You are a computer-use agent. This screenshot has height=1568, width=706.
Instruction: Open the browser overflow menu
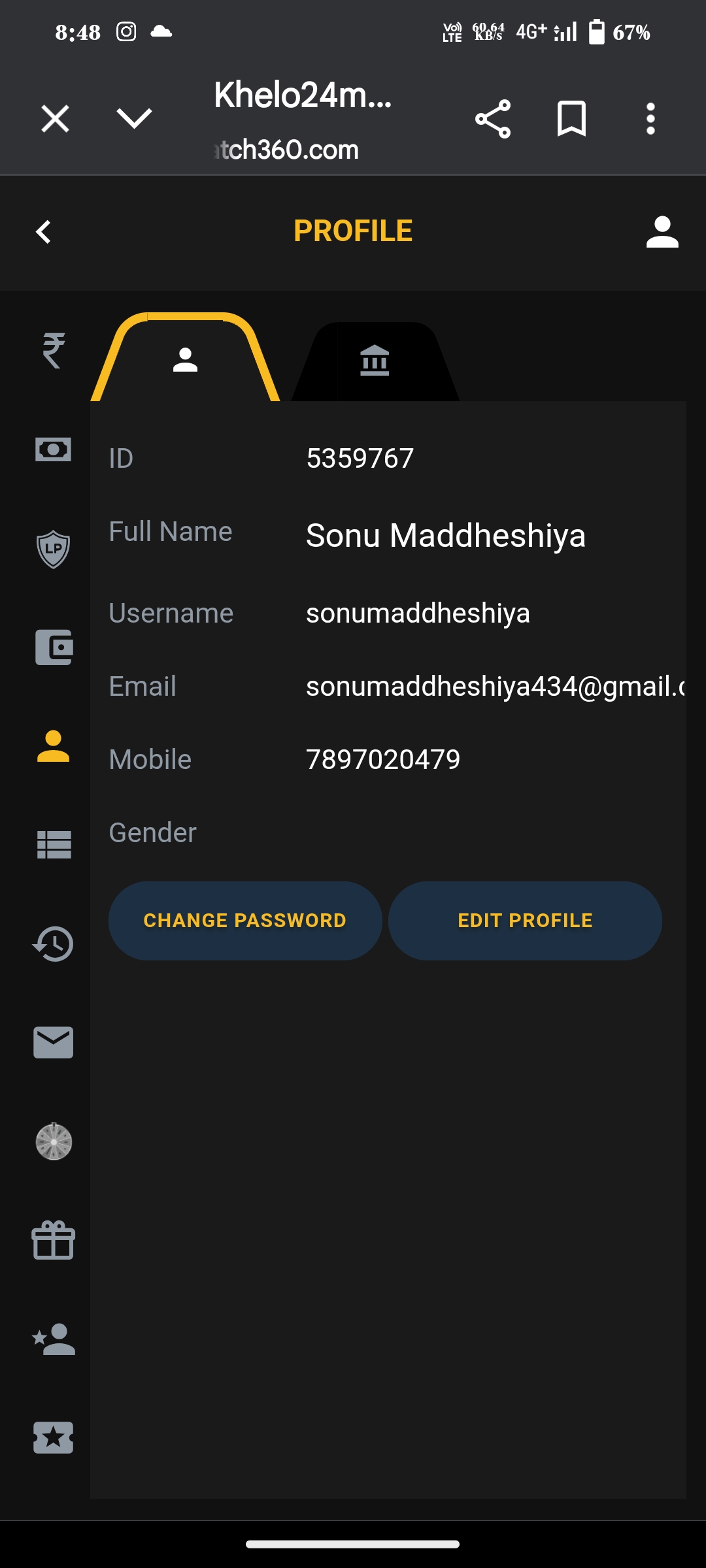[650, 119]
